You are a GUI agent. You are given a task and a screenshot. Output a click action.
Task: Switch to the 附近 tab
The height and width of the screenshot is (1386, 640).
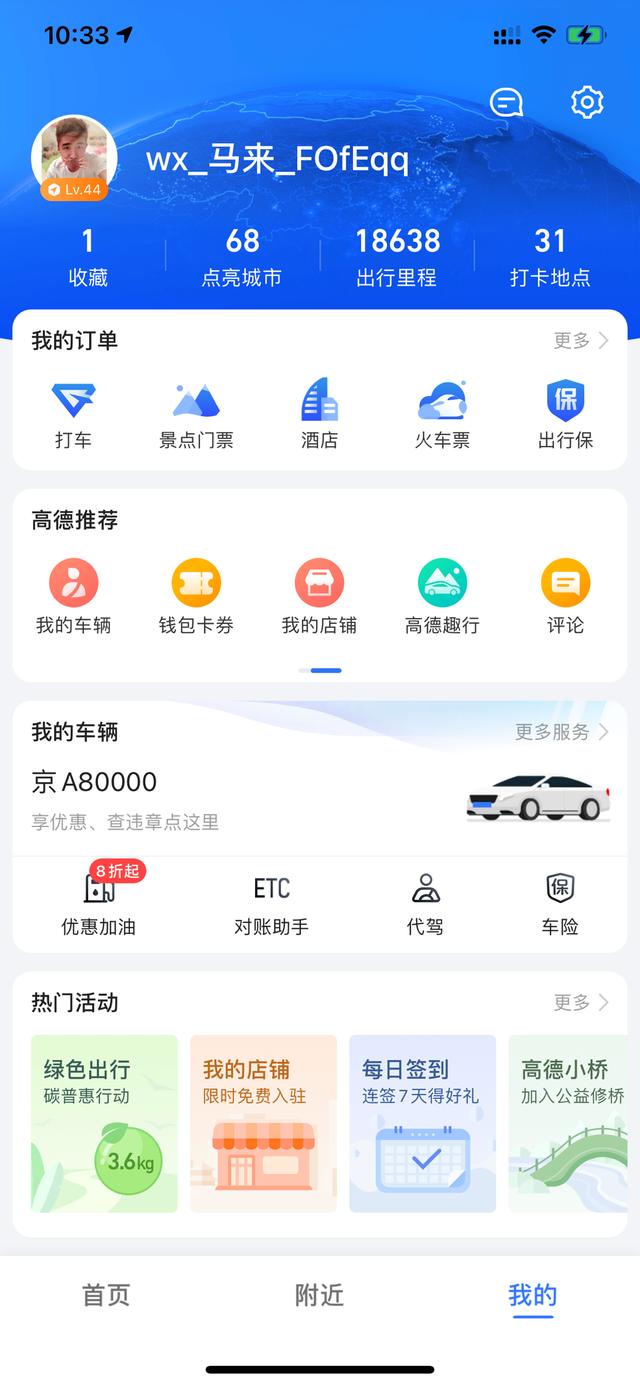319,1296
